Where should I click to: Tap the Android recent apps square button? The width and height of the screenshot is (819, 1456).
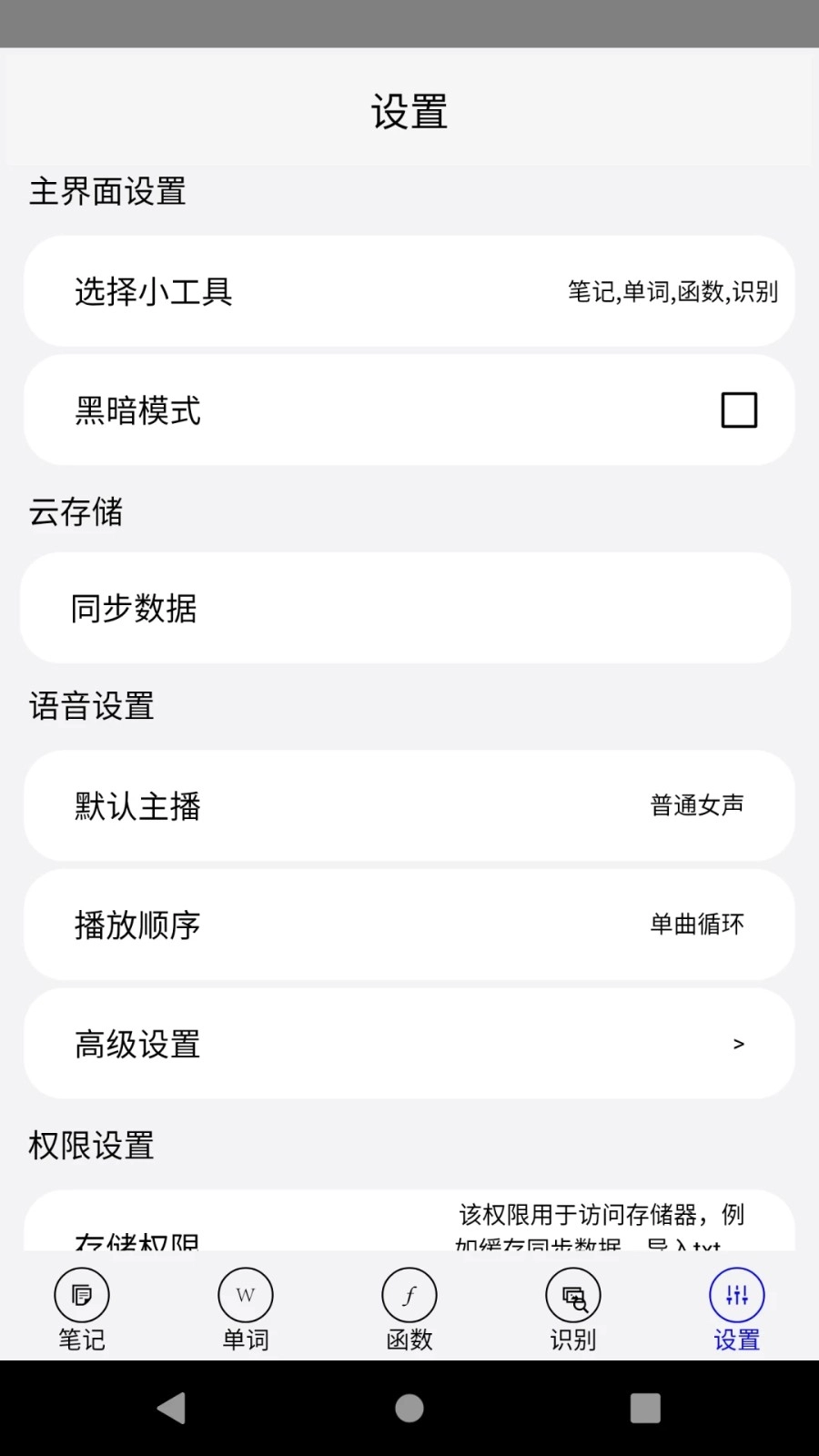pyautogui.click(x=646, y=1406)
